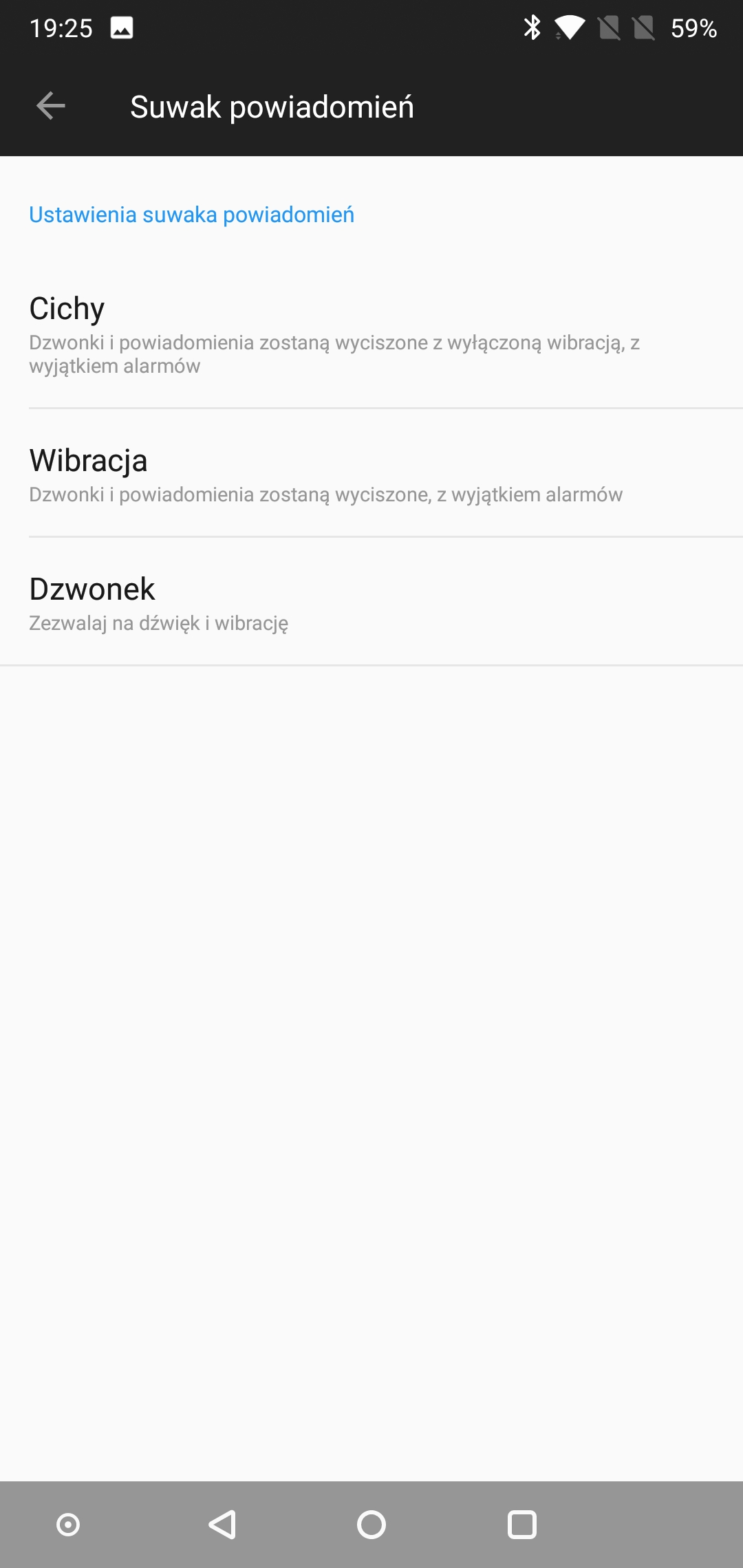This screenshot has height=1568, width=743.
Task: Go to the home screen
Action: pyautogui.click(x=371, y=1525)
